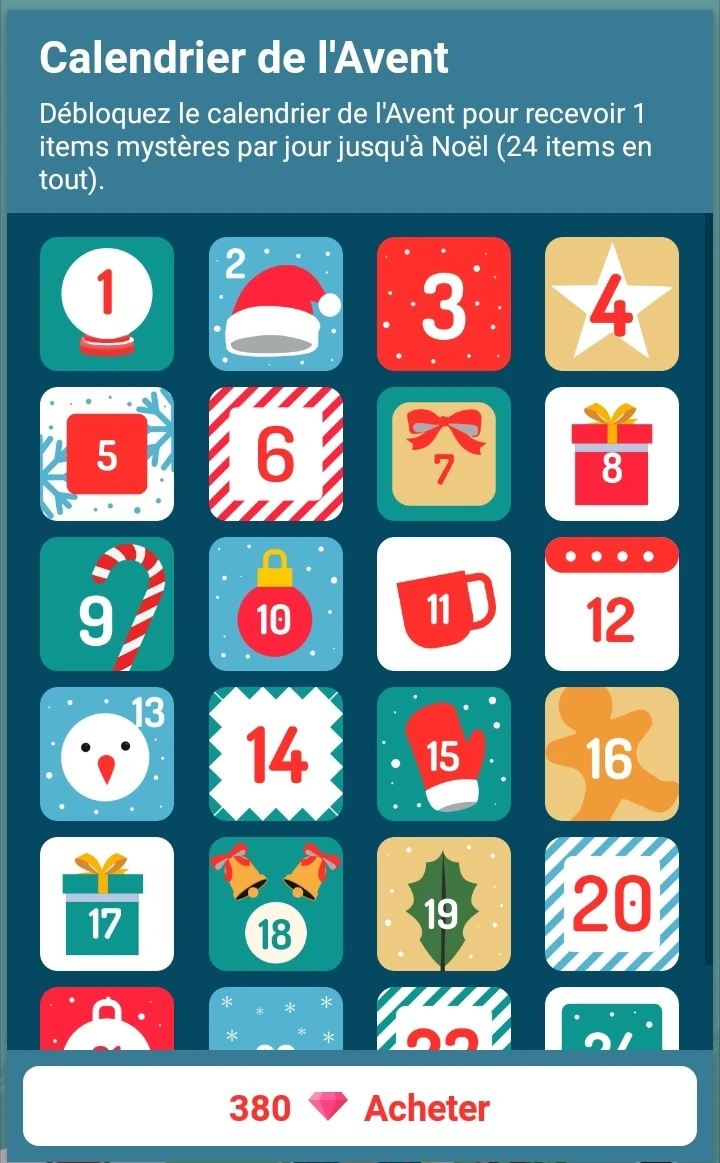The width and height of the screenshot is (720, 1163).
Task: Select day 18 bells tile
Action: click(x=275, y=904)
